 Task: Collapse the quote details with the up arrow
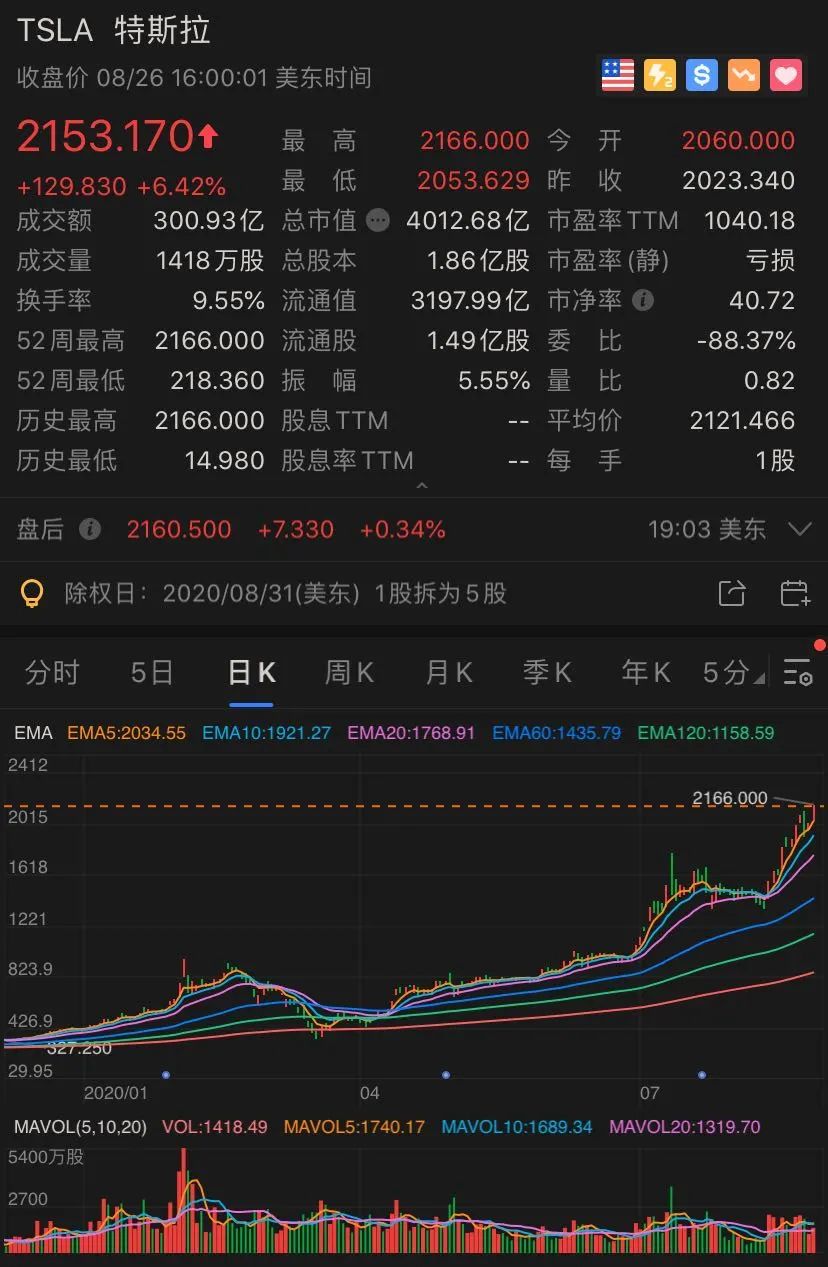coord(421,487)
